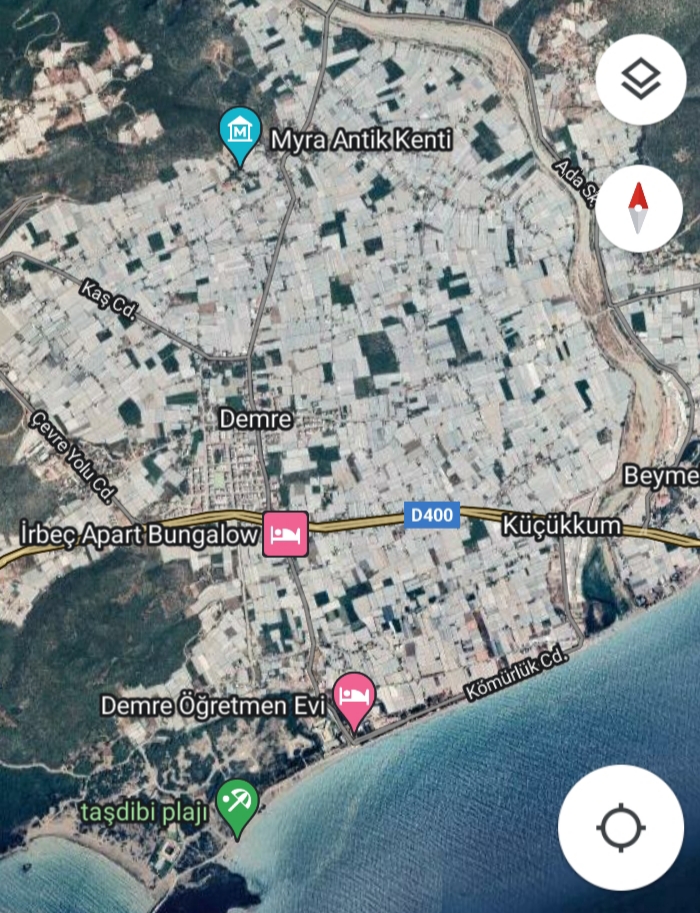The width and height of the screenshot is (700, 913).
Task: Center map on my current location
Action: tap(620, 827)
